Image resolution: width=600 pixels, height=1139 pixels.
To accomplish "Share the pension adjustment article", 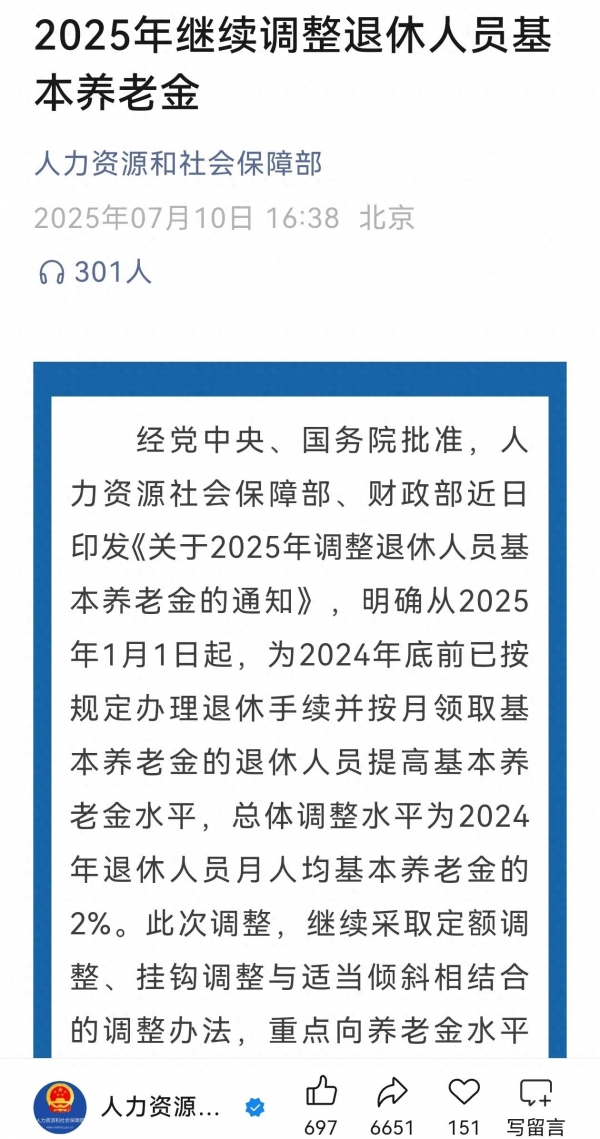I will pos(392,1091).
